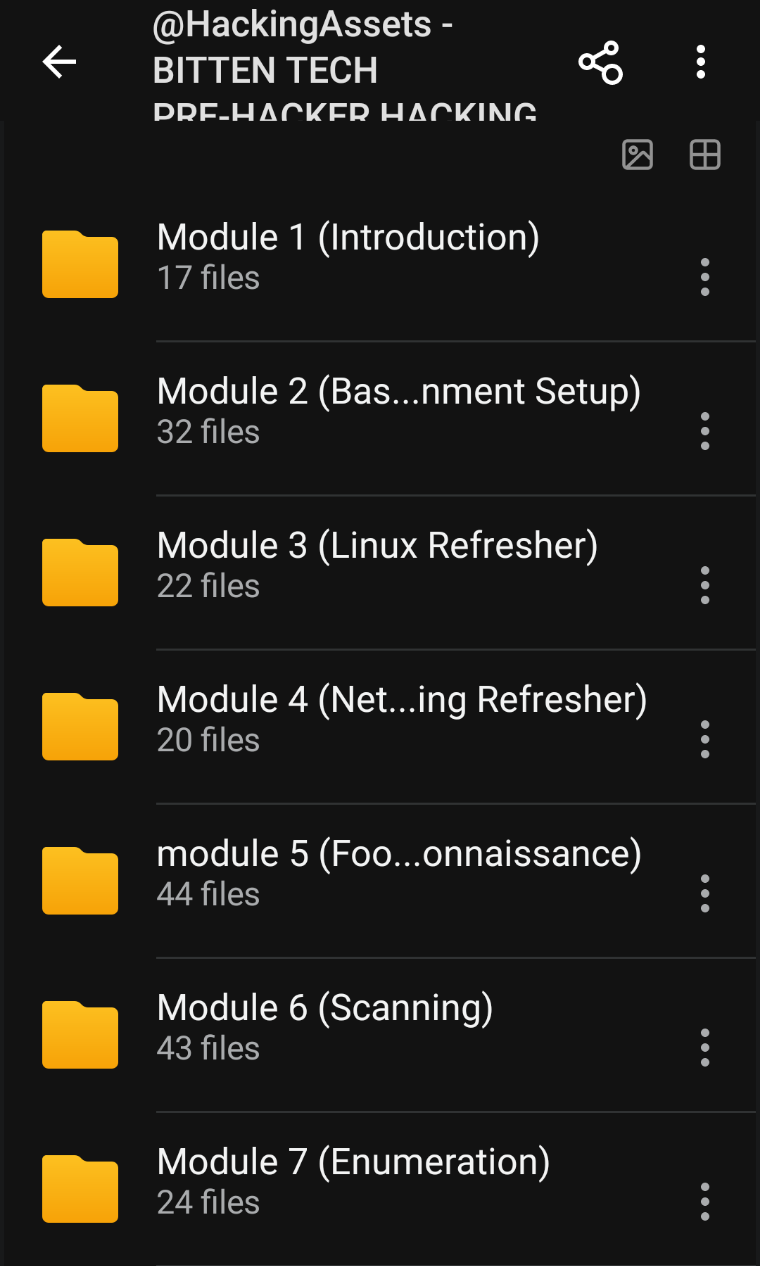Show options for Module 3 folder
This screenshot has width=760, height=1266.
(x=705, y=585)
